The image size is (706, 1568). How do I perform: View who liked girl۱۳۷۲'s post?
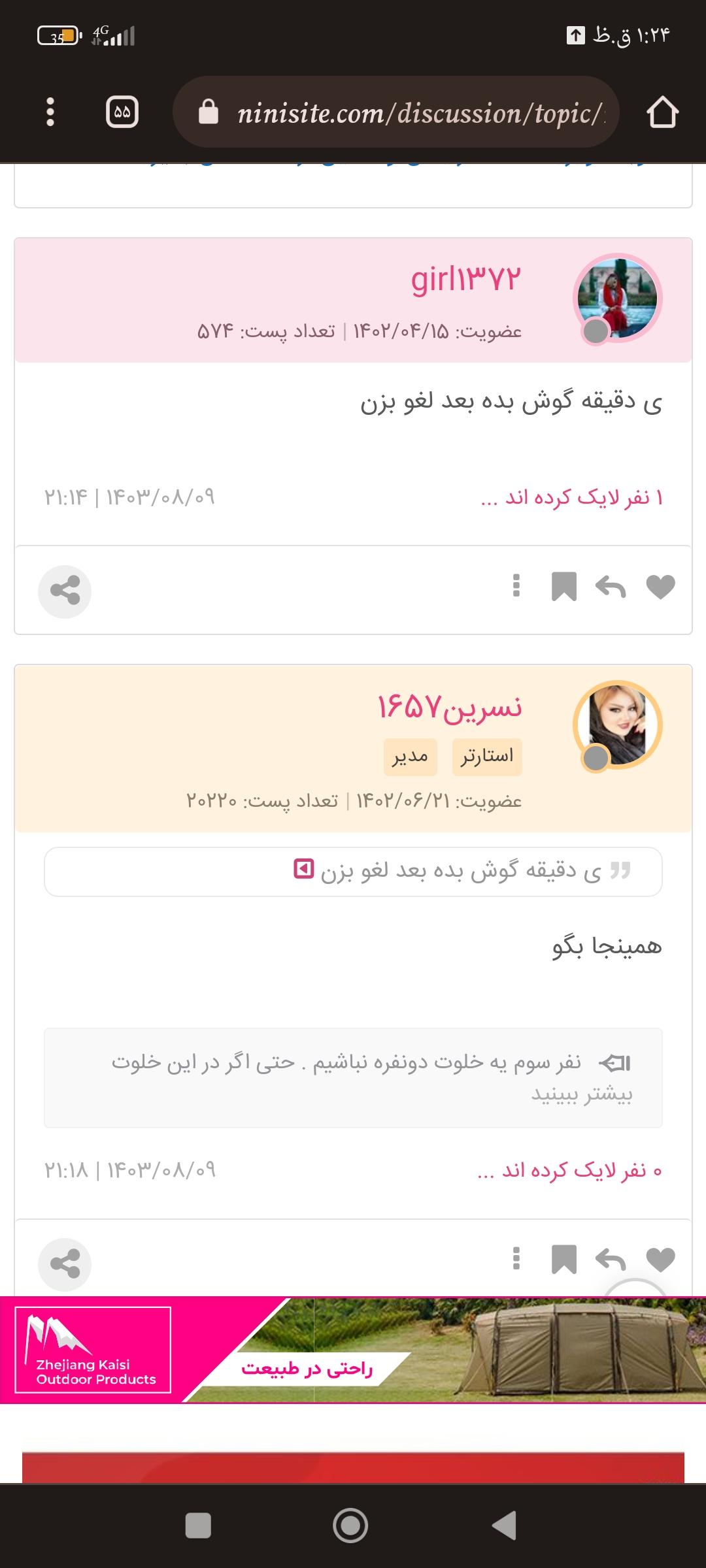click(x=572, y=498)
